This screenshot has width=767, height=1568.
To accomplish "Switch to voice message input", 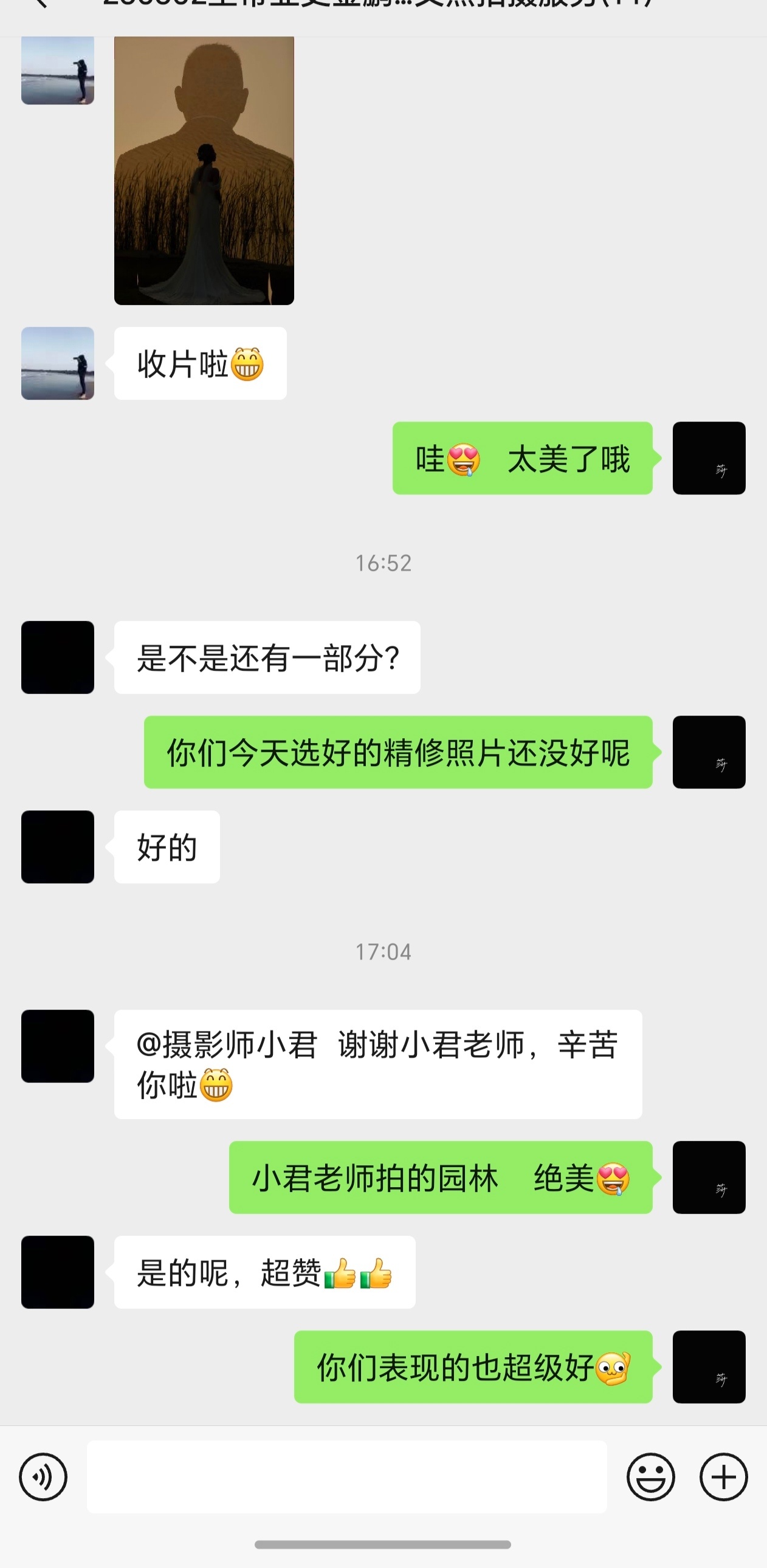I will click(x=43, y=1477).
